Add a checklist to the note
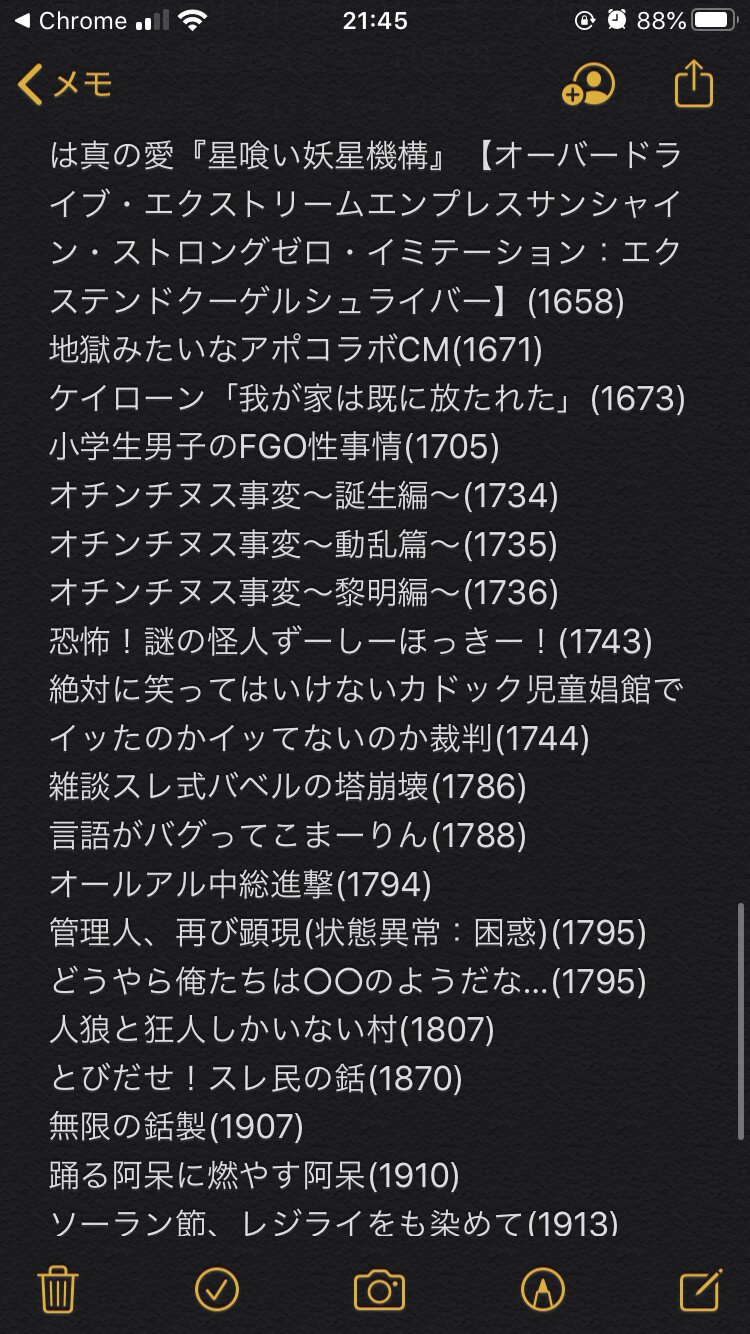Image resolution: width=750 pixels, height=1334 pixels. point(217,1290)
